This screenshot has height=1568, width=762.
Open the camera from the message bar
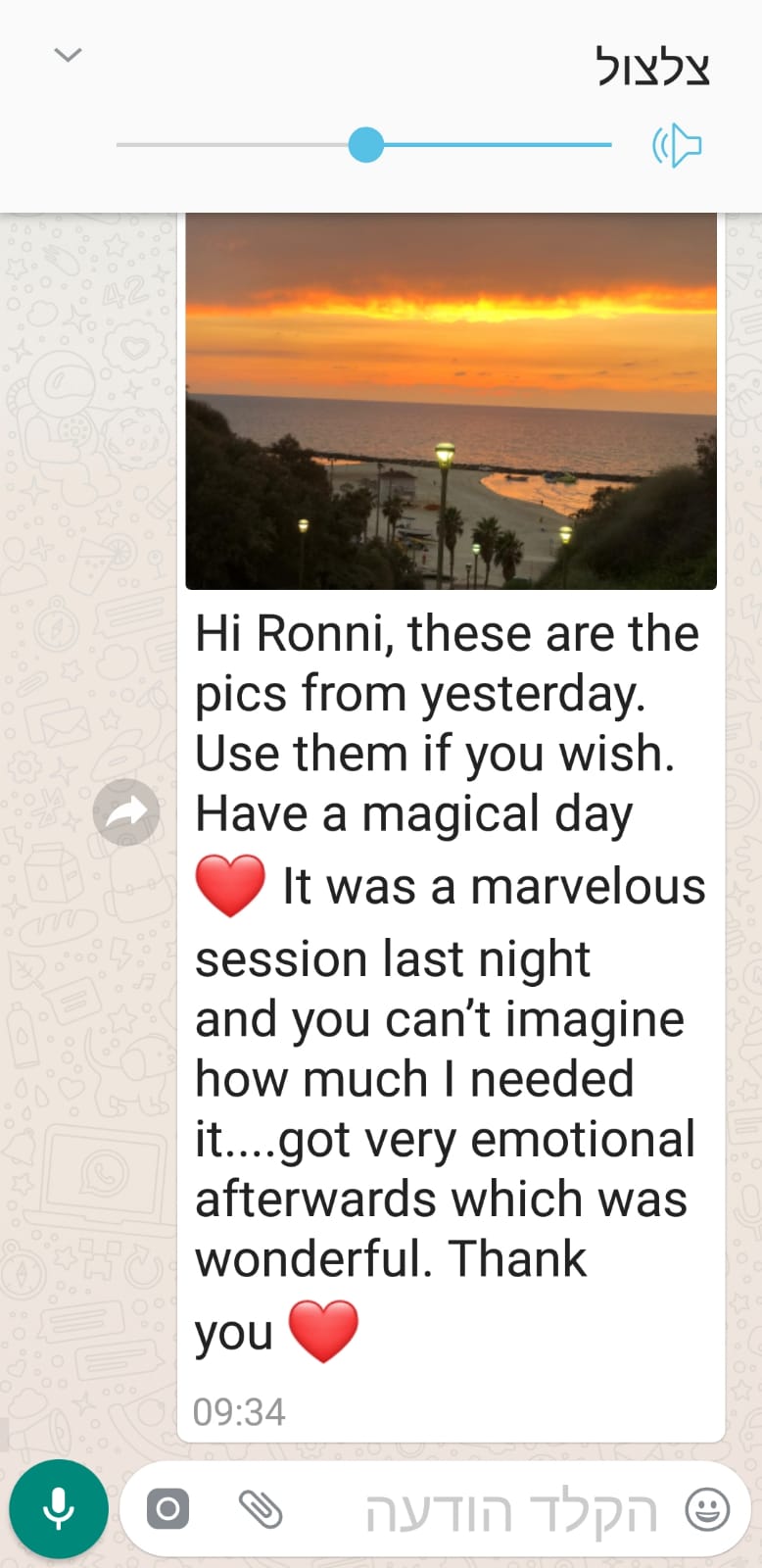click(168, 1509)
